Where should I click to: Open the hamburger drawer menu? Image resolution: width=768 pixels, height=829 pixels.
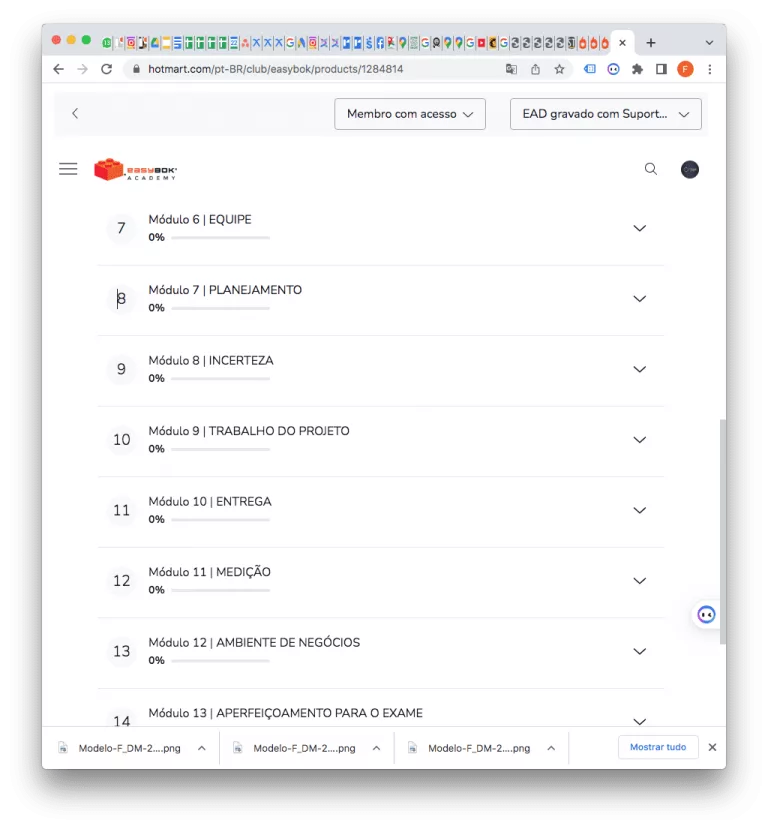tap(68, 169)
